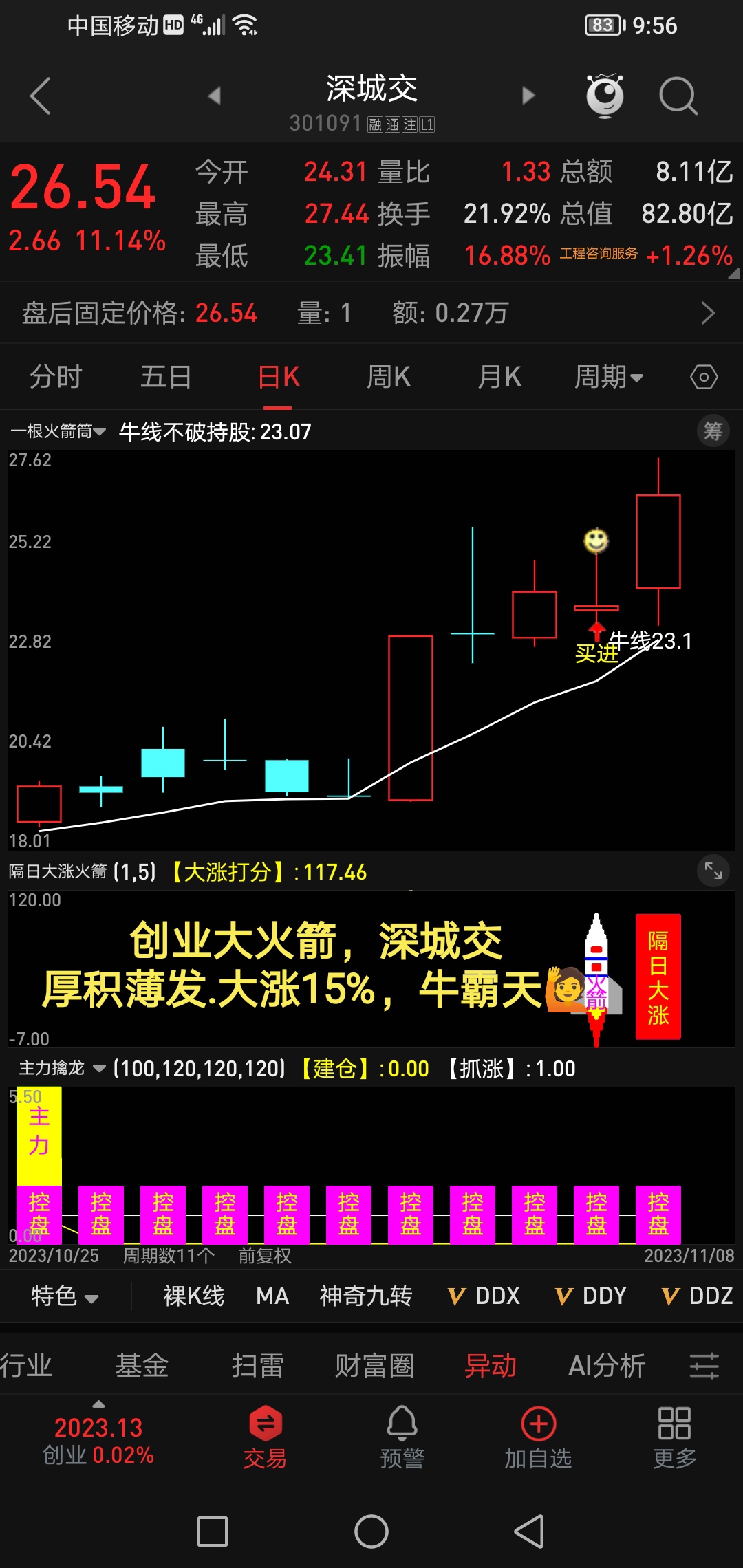Switch to the 周K chart tab
Image resolution: width=743 pixels, height=1568 pixels.
389,377
